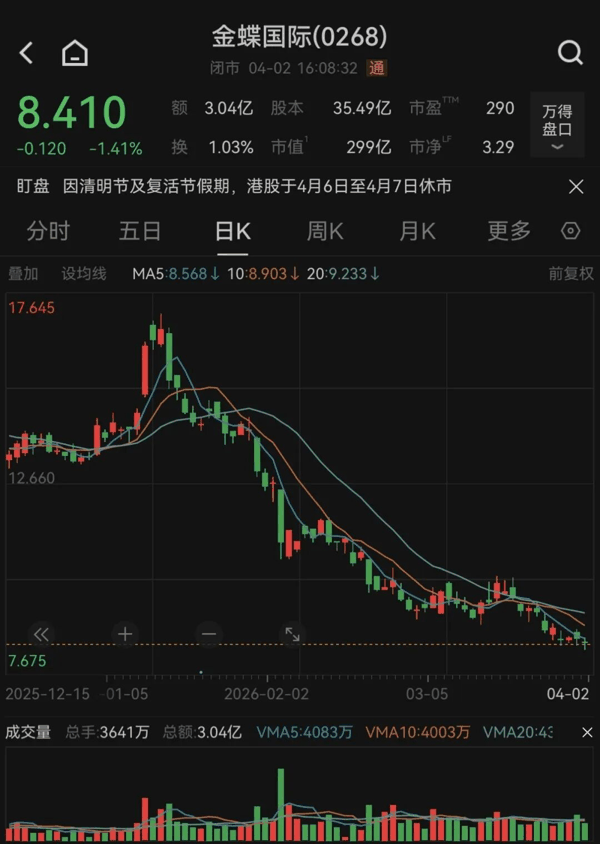Expand the 万得盘口 panel
This screenshot has height=844, width=600.
point(557,126)
